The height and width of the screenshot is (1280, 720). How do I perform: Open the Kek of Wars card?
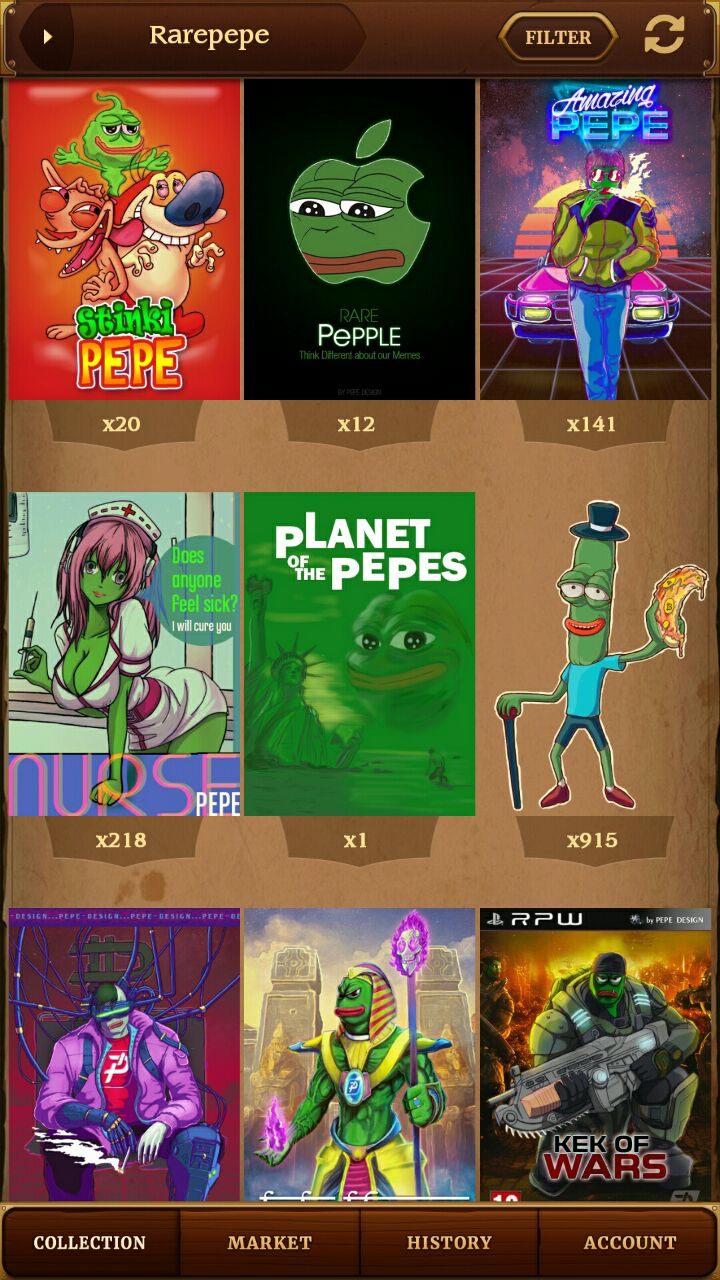596,1054
